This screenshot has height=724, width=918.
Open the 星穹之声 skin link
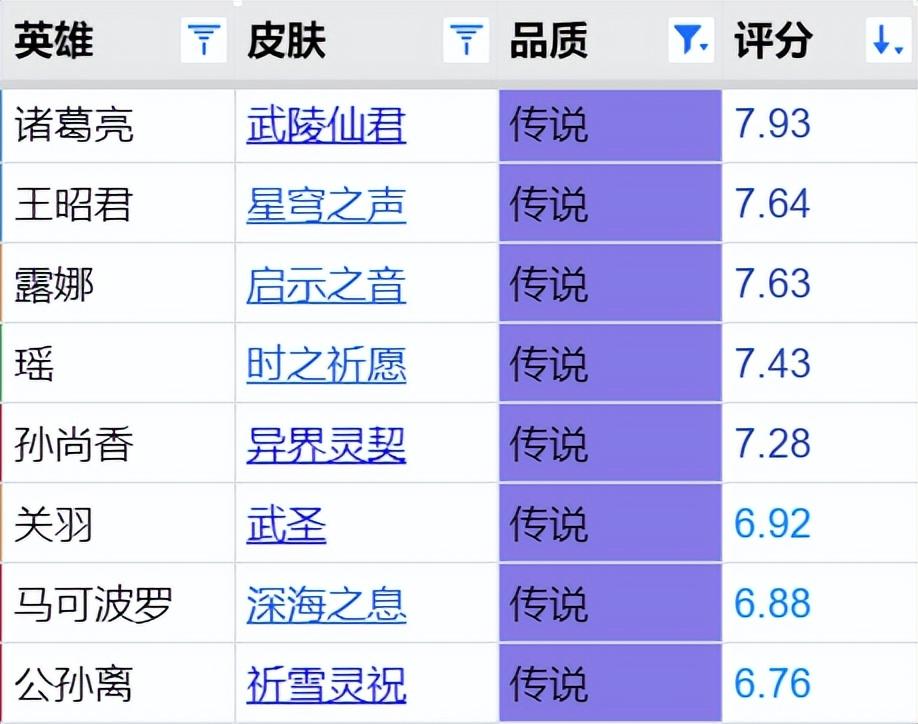[x=326, y=206]
